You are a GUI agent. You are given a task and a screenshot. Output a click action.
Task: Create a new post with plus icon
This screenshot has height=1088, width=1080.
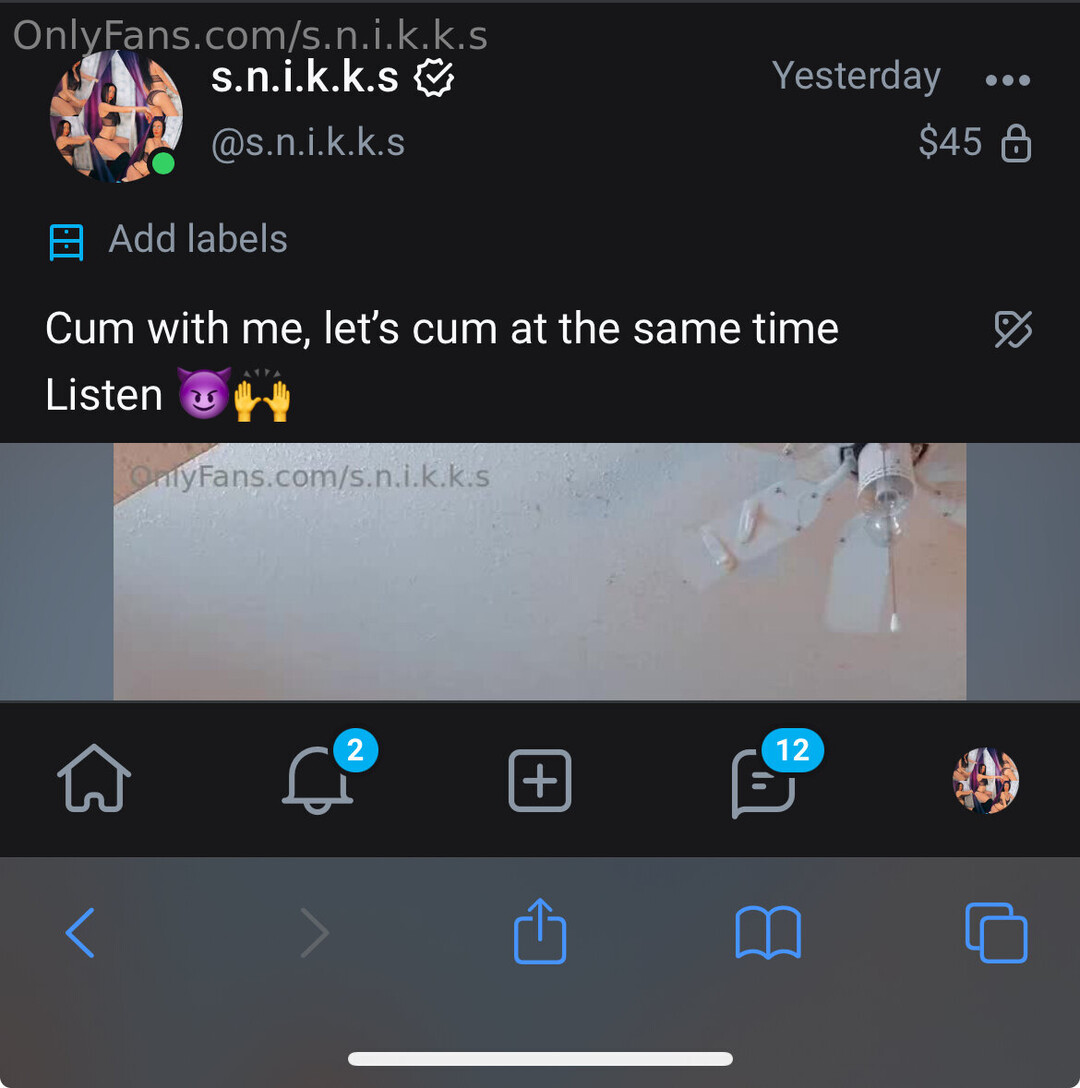pyautogui.click(x=540, y=780)
